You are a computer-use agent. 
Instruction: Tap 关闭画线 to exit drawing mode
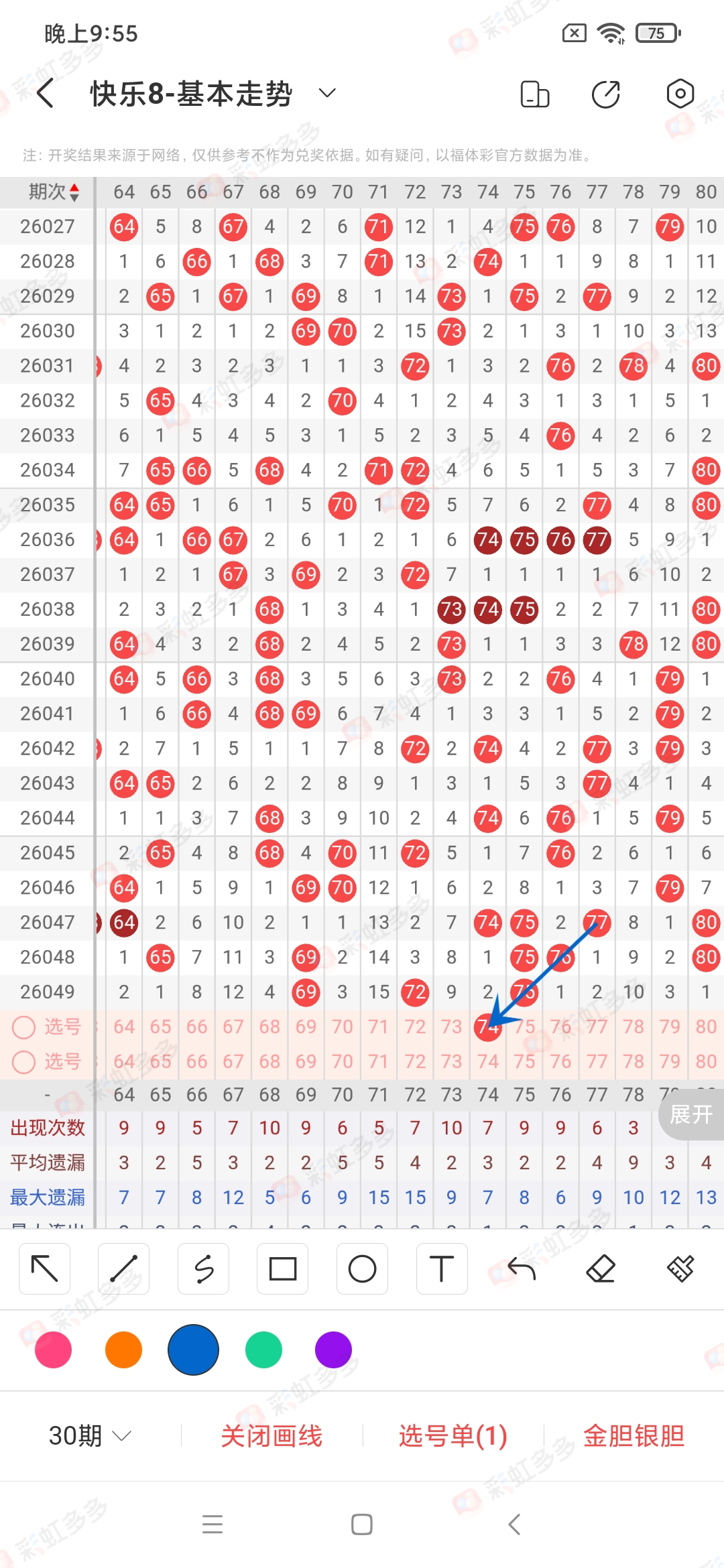tap(271, 1435)
